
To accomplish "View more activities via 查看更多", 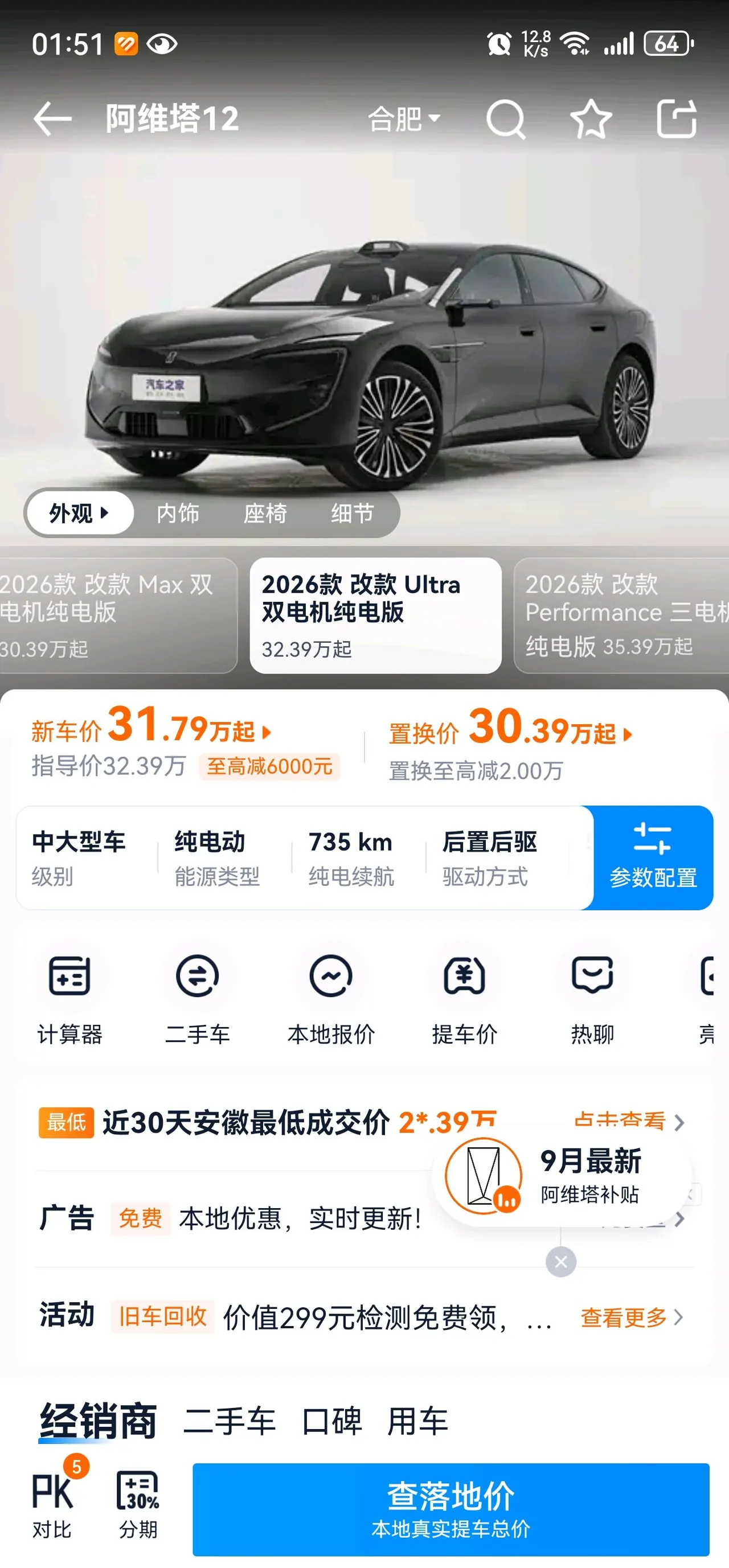I will tap(632, 1316).
